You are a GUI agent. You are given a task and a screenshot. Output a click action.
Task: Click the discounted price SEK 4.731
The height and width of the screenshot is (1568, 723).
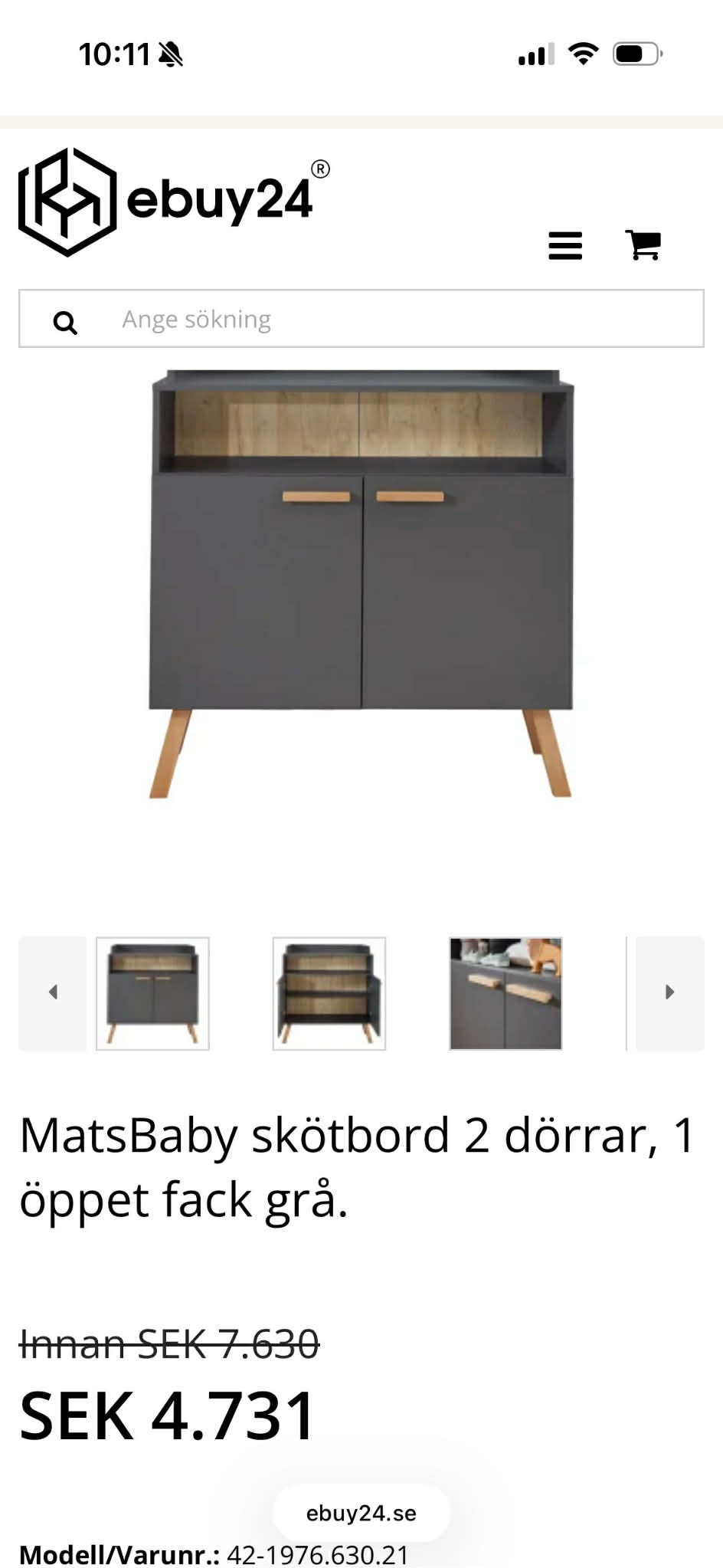click(x=167, y=1415)
